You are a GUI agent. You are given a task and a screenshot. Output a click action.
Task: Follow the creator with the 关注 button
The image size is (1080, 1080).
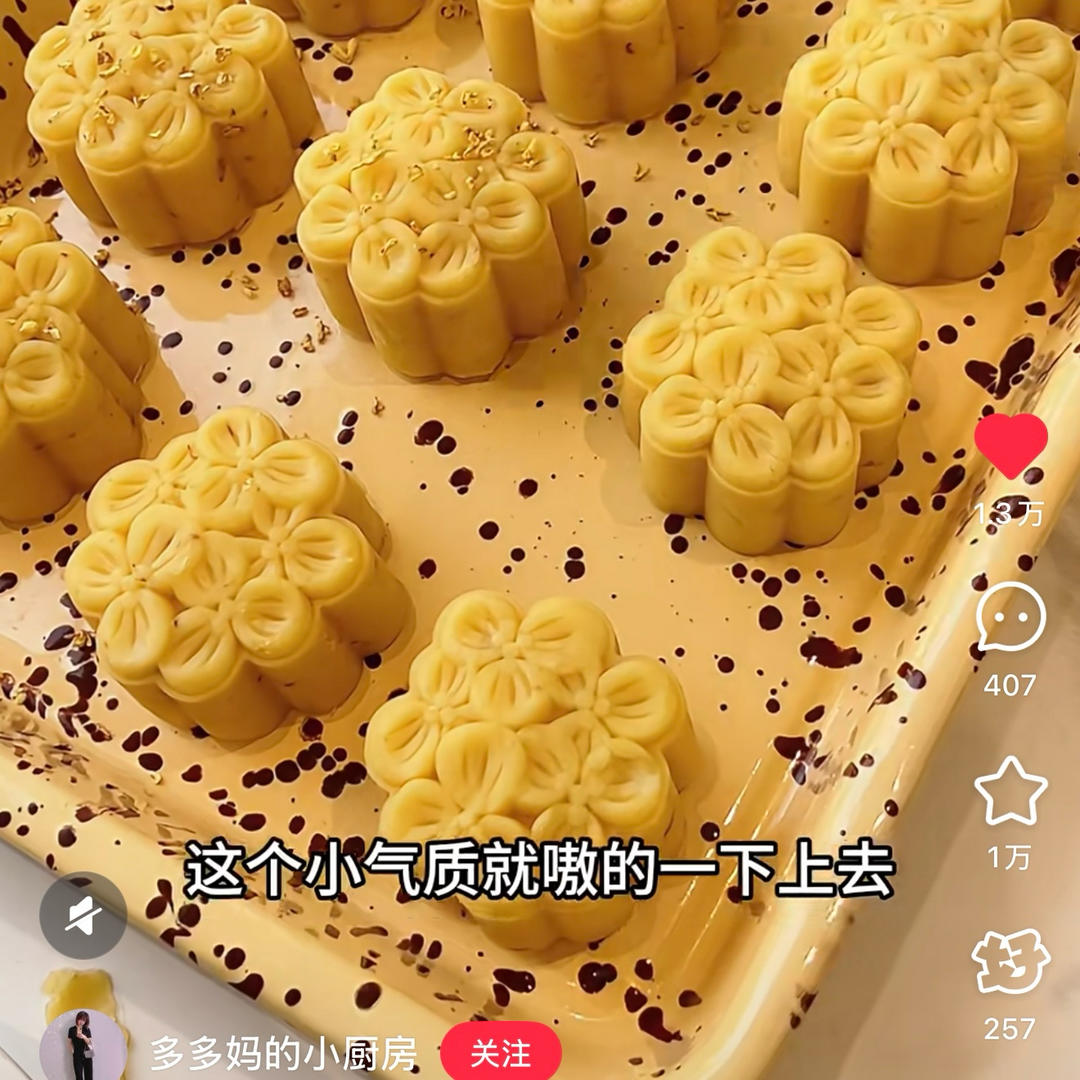[500, 1052]
